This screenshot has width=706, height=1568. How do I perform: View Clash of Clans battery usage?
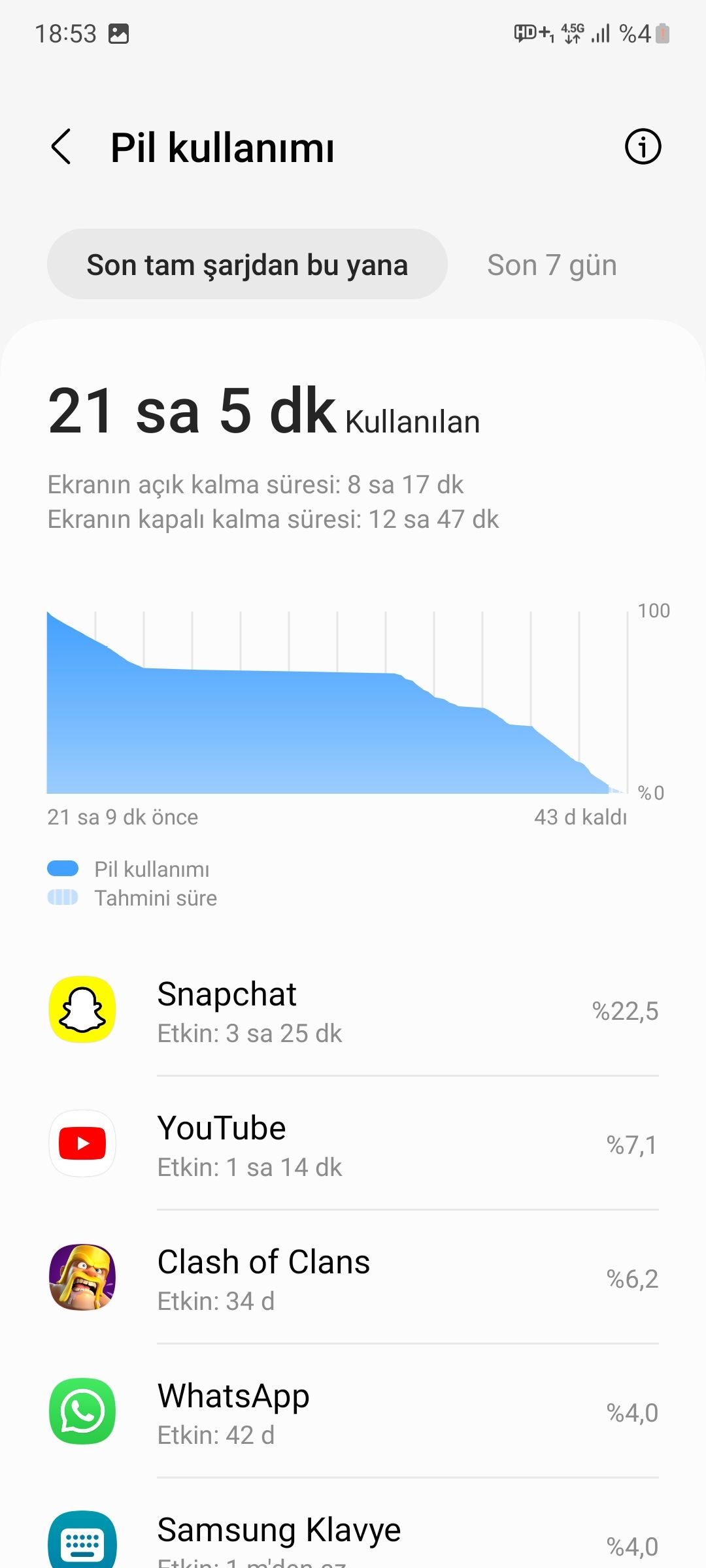click(x=353, y=1279)
